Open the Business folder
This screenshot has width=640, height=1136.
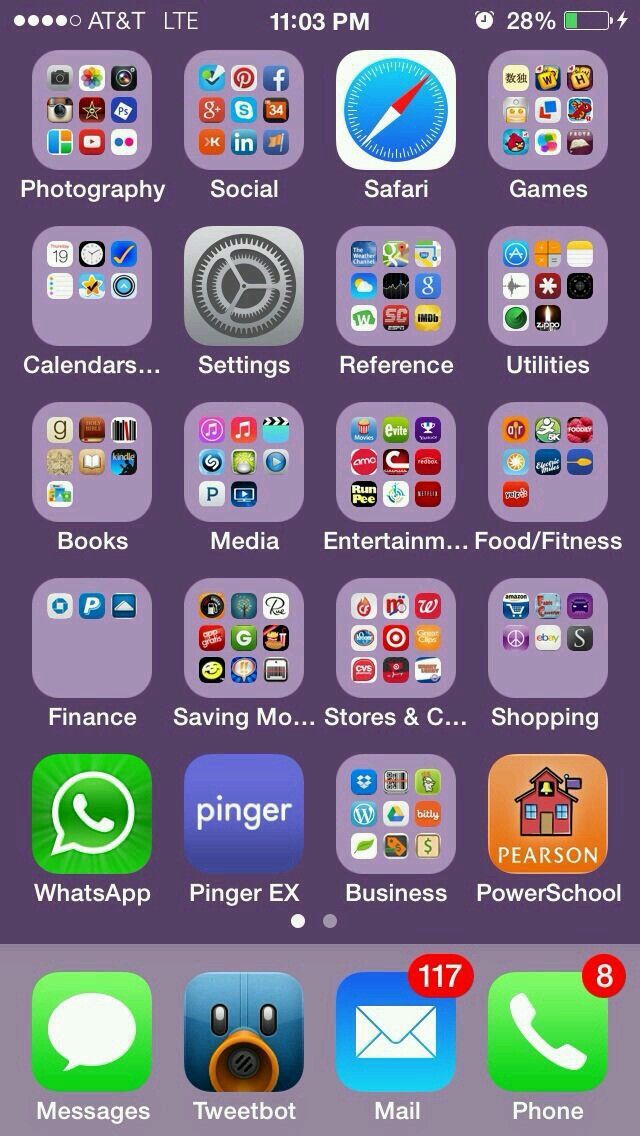pyautogui.click(x=396, y=814)
